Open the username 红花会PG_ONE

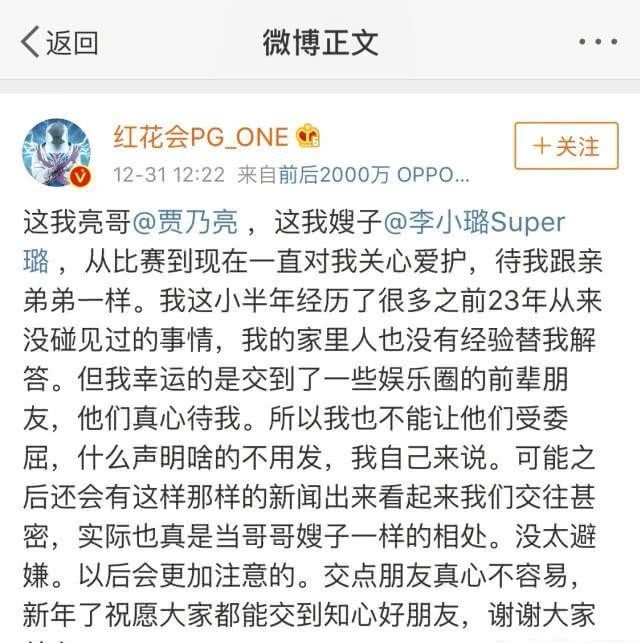[x=200, y=137]
